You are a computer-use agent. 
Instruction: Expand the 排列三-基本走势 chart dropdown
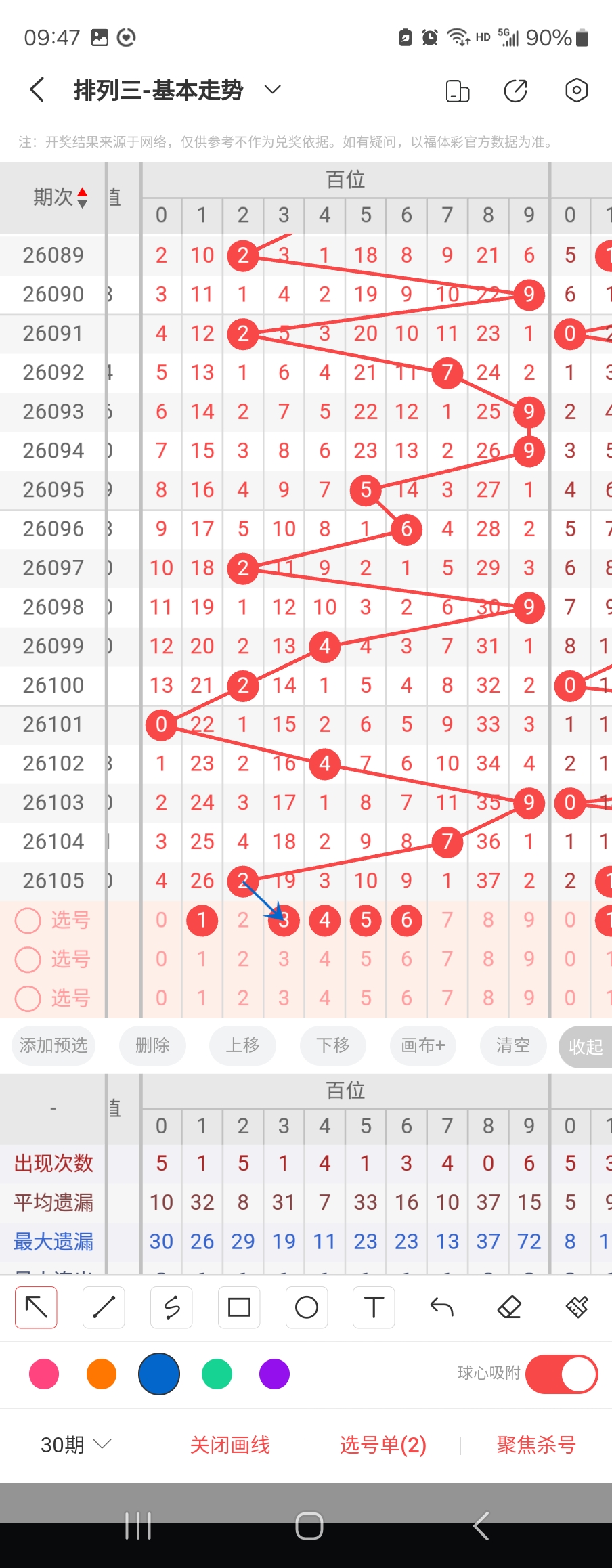(272, 90)
